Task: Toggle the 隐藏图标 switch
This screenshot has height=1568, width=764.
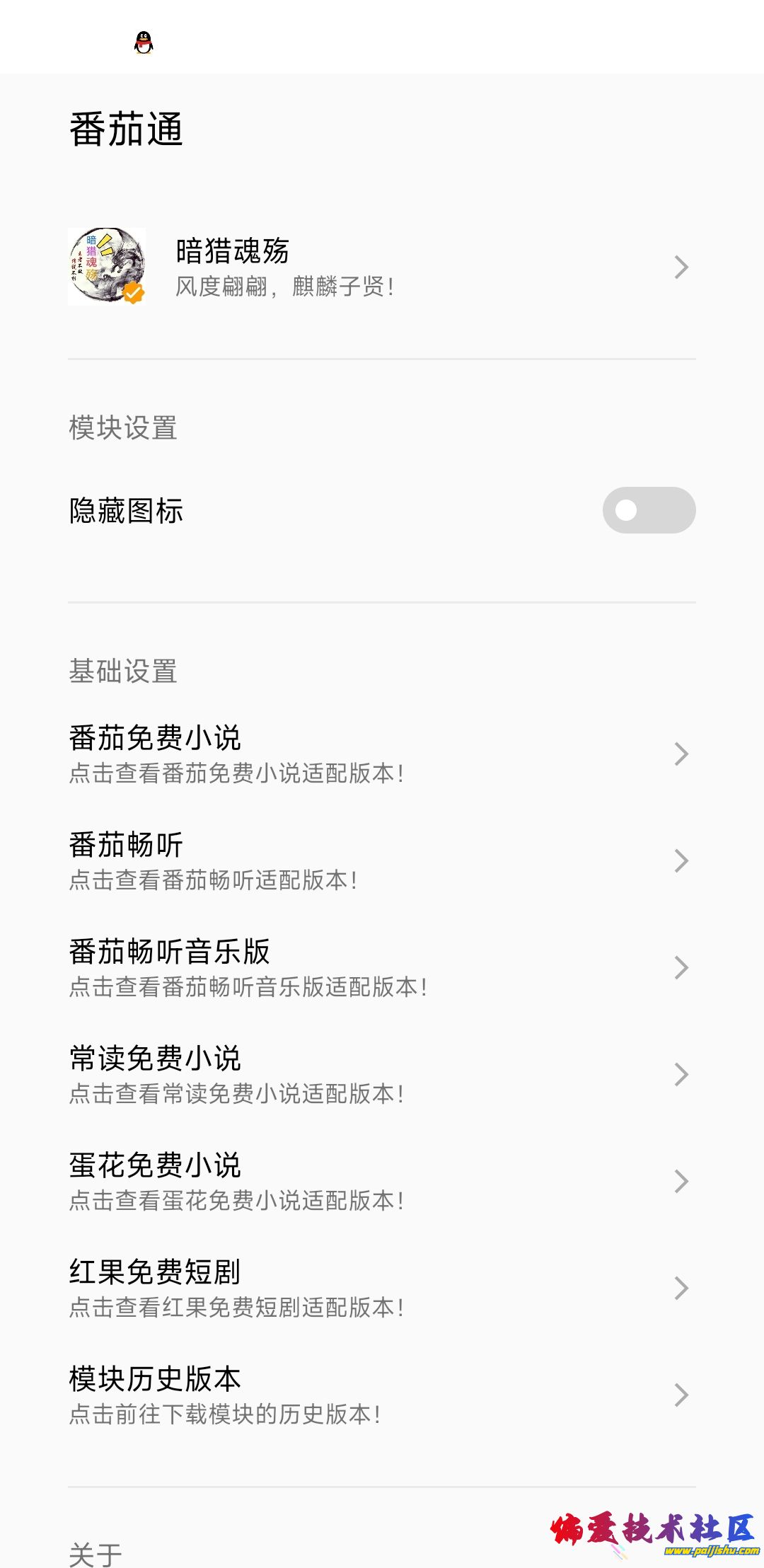Action: click(x=648, y=510)
